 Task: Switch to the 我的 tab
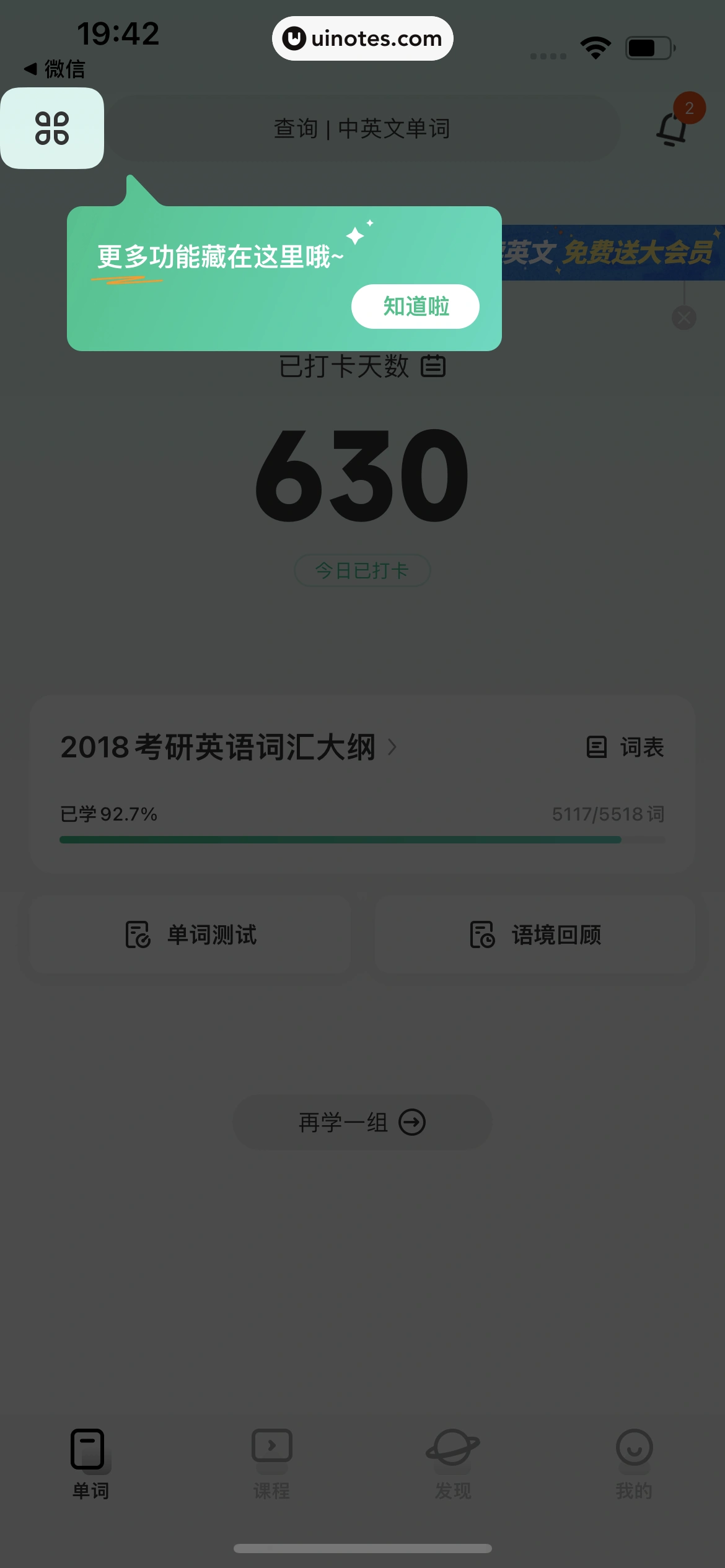[x=635, y=1461]
